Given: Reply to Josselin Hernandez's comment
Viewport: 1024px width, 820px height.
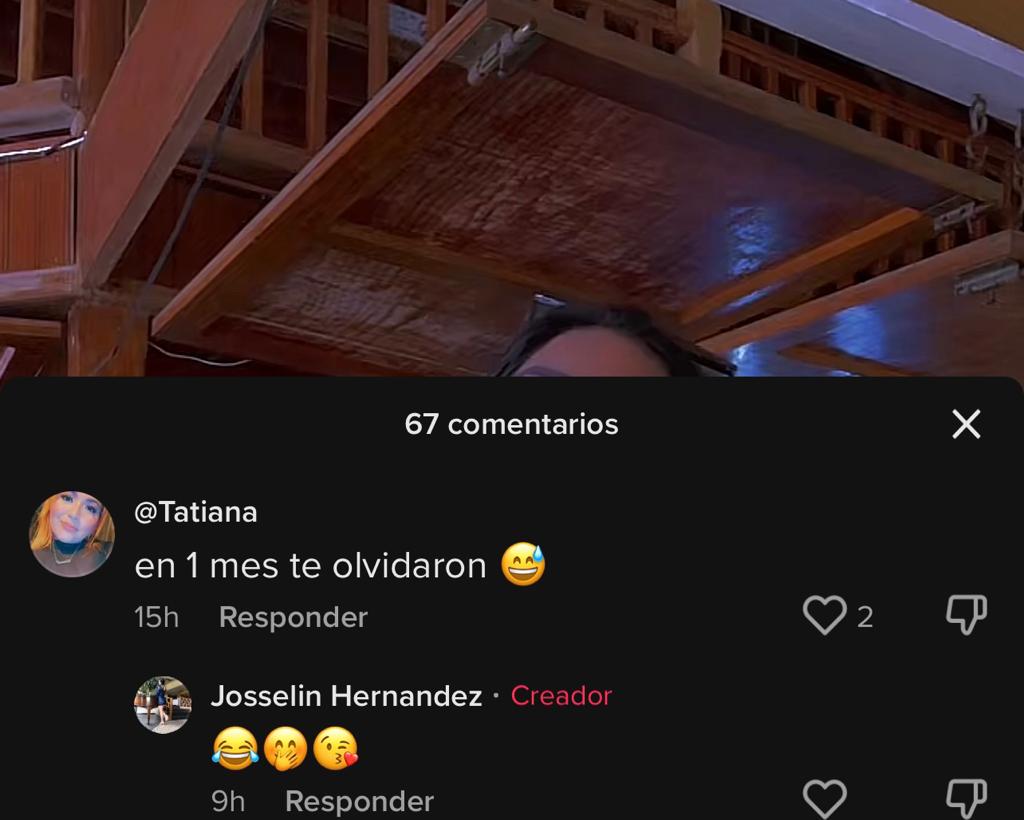Looking at the screenshot, I should pos(359,801).
